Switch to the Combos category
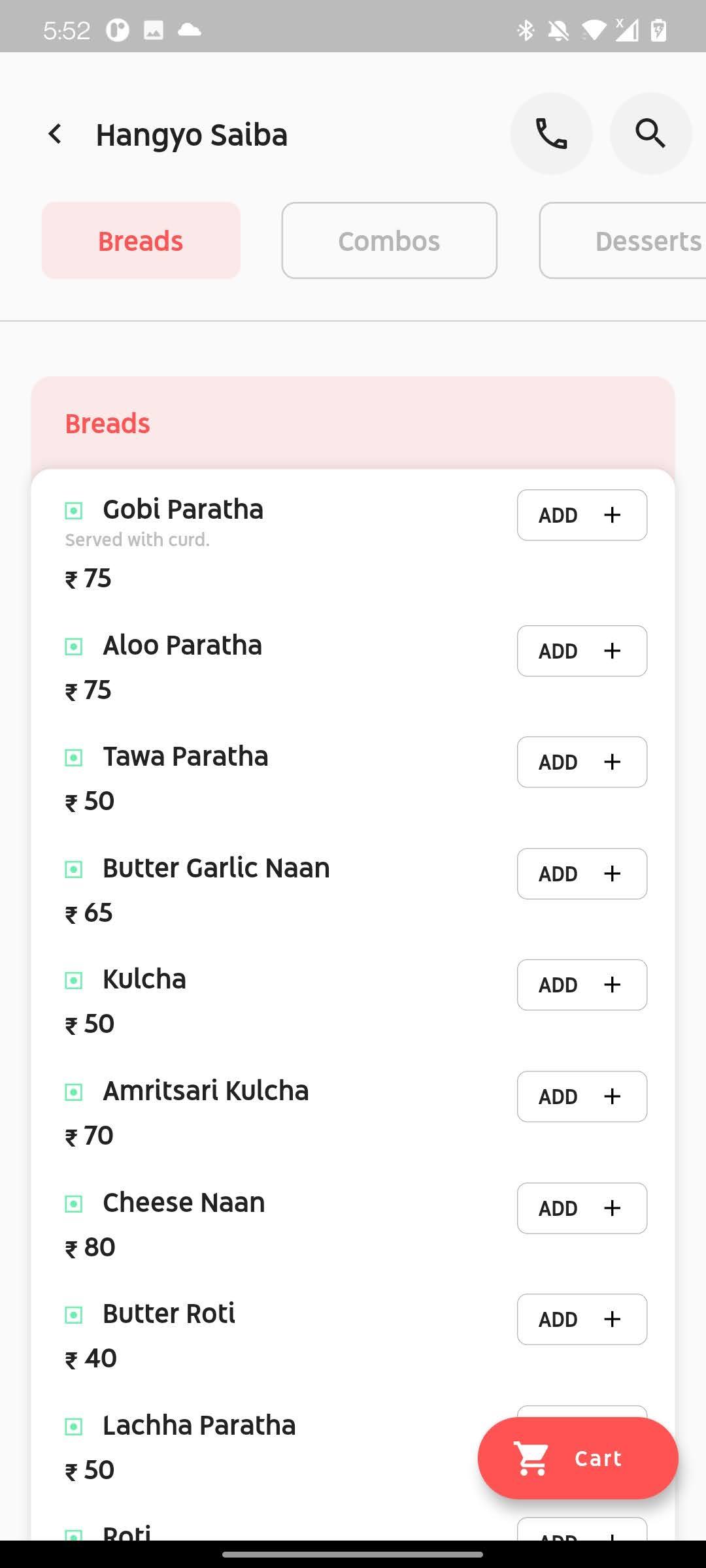The image size is (706, 1568). [x=390, y=240]
